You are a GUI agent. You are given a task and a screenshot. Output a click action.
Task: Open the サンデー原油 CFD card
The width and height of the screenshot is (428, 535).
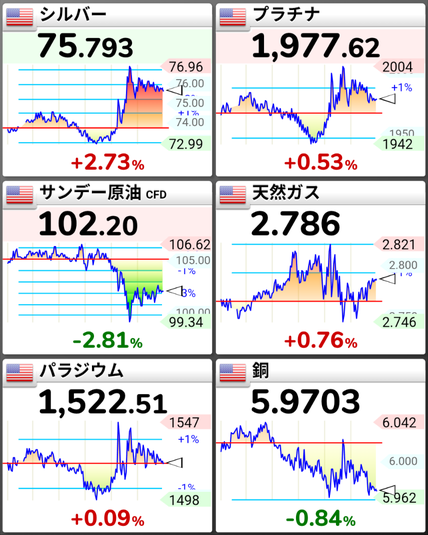click(x=107, y=268)
